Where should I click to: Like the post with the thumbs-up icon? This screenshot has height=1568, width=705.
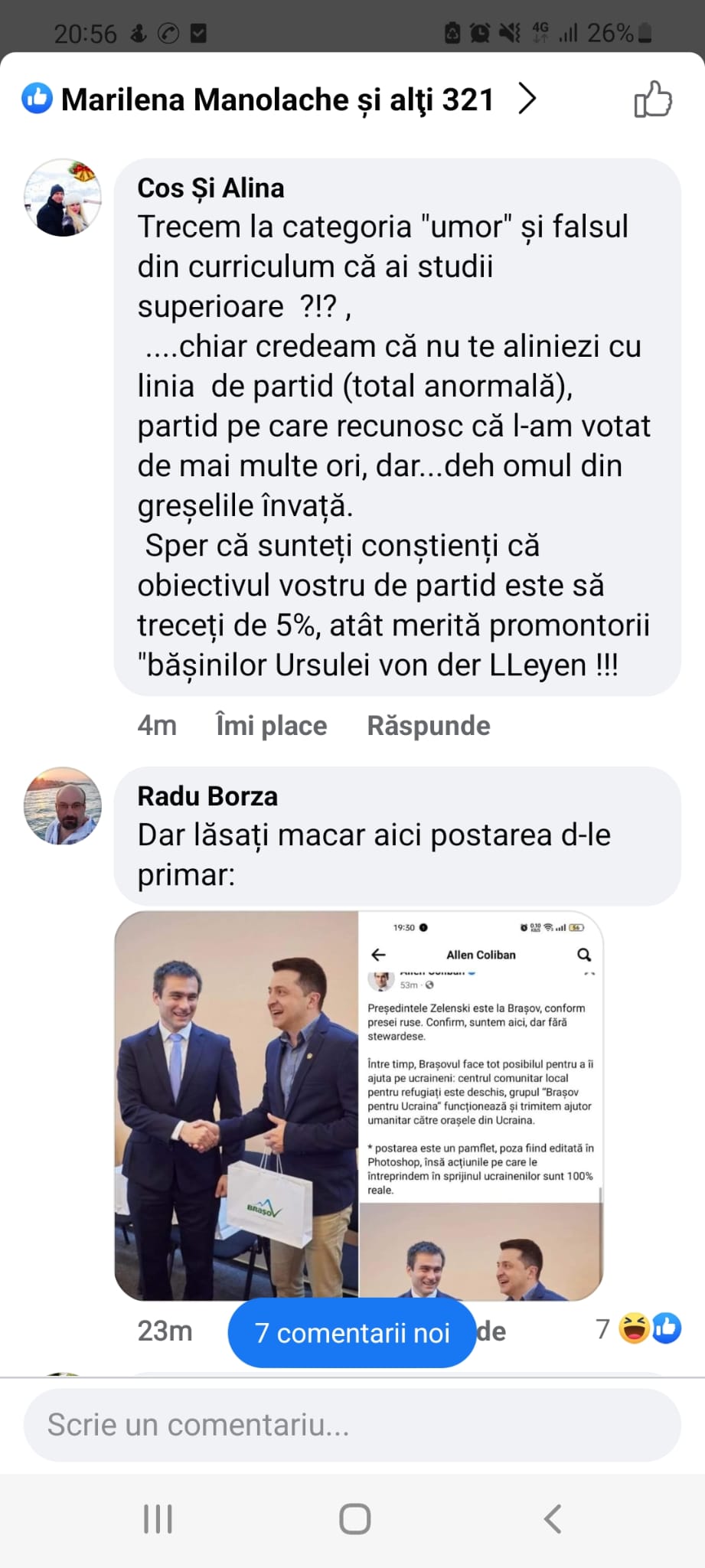coord(652,100)
